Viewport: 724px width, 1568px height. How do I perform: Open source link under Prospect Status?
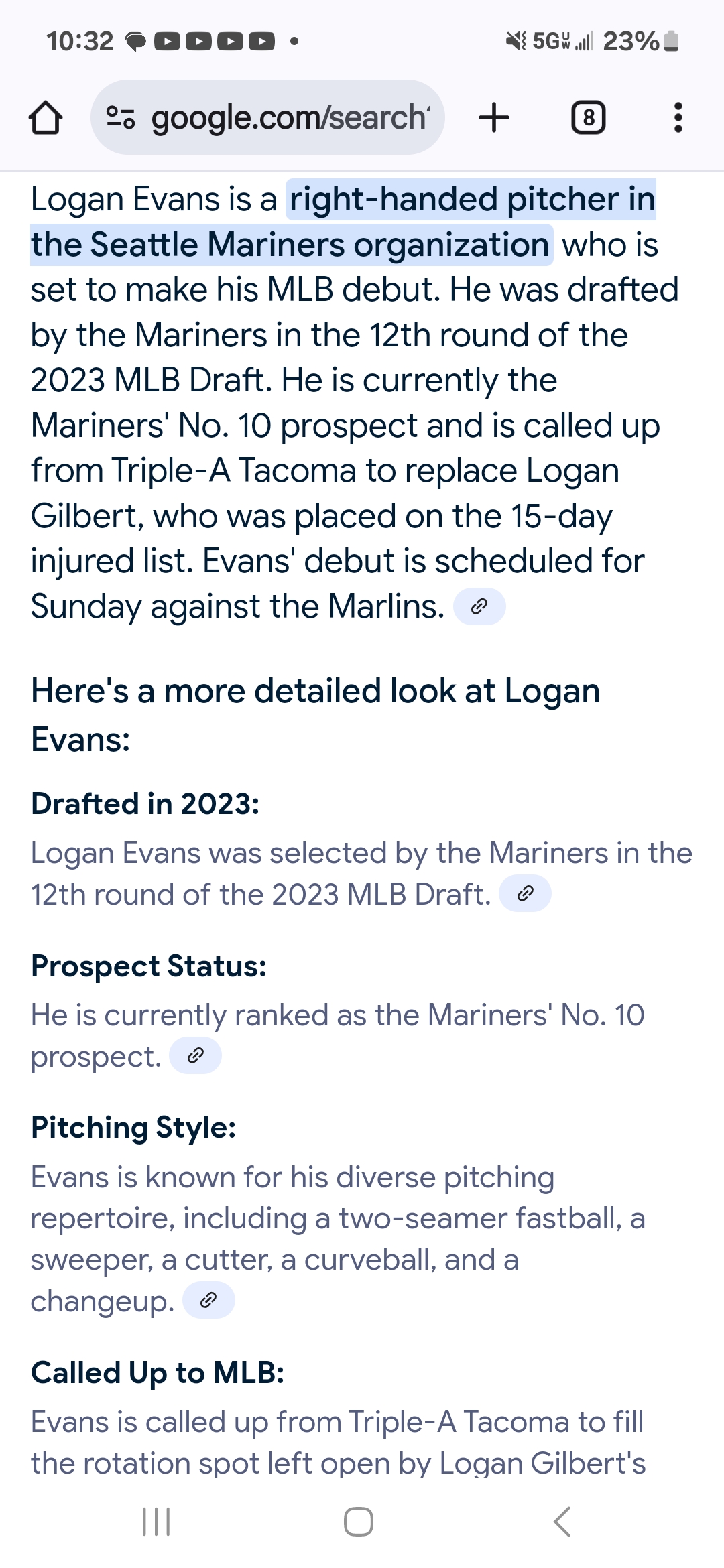point(195,1056)
